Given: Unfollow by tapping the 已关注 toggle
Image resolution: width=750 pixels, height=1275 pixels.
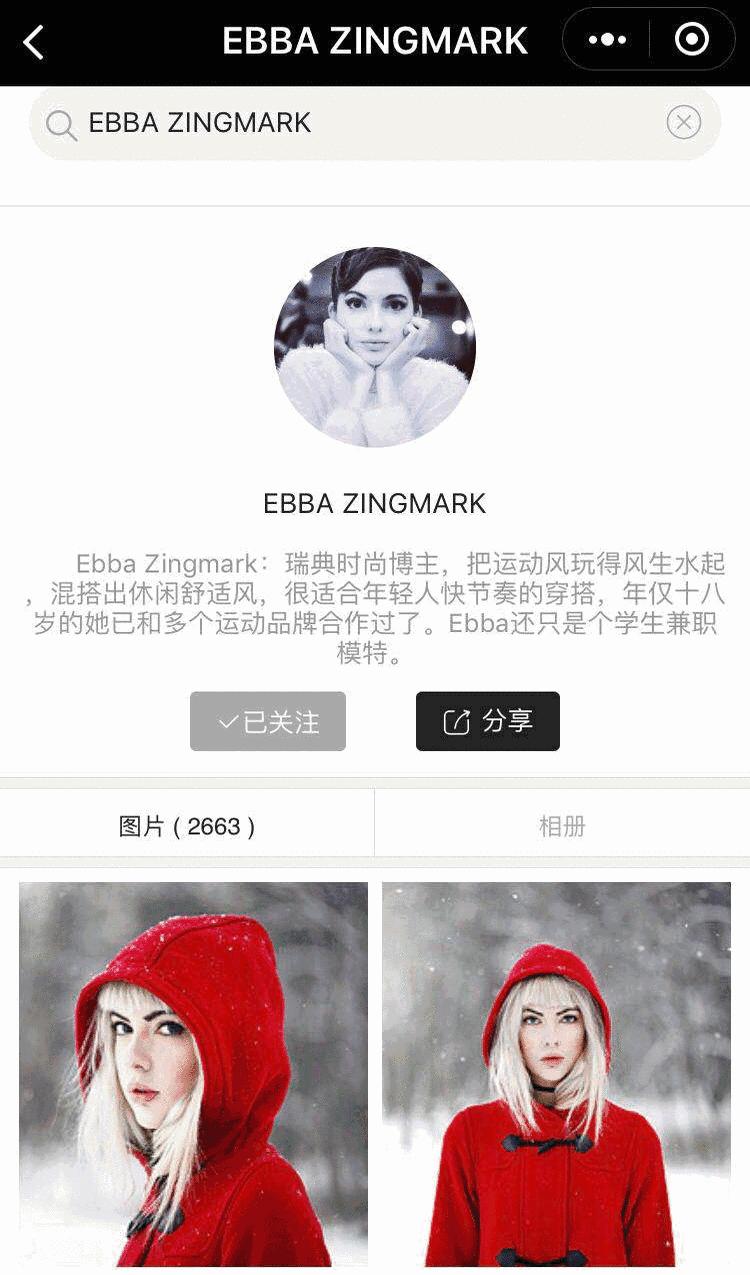Looking at the screenshot, I should pos(268,720).
